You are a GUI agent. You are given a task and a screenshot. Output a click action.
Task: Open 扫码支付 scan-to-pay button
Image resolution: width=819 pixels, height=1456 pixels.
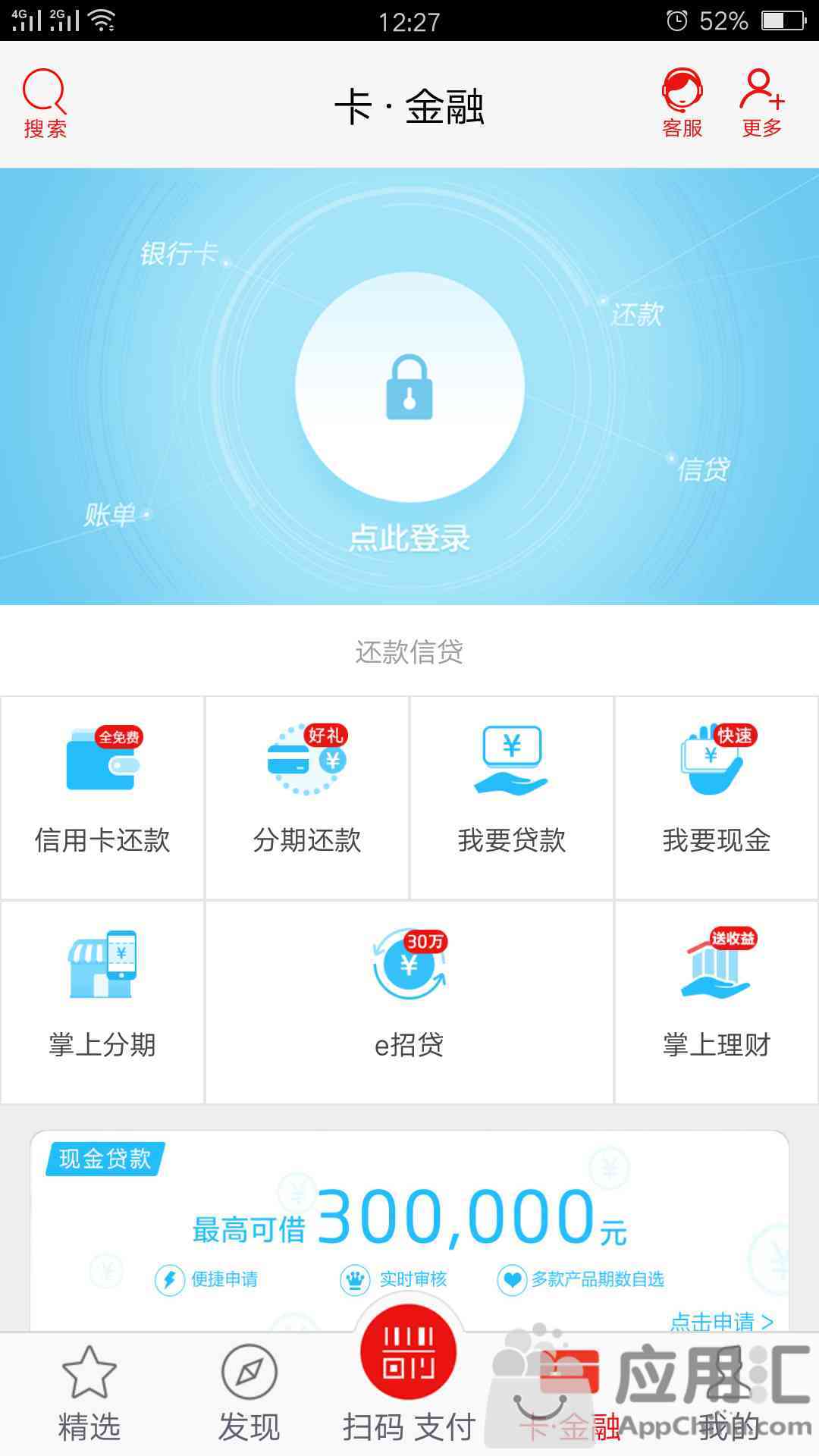click(409, 1374)
